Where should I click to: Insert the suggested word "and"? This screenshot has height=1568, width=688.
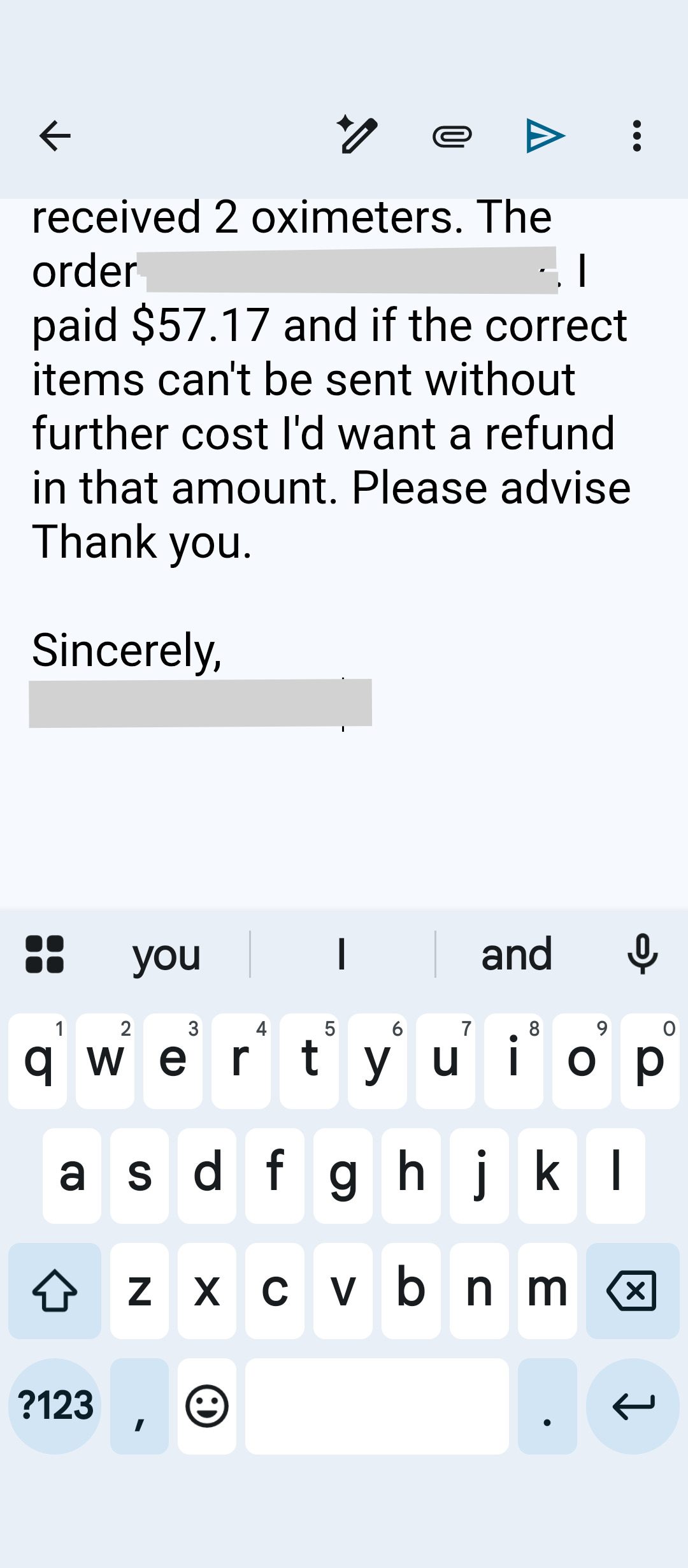click(x=516, y=954)
